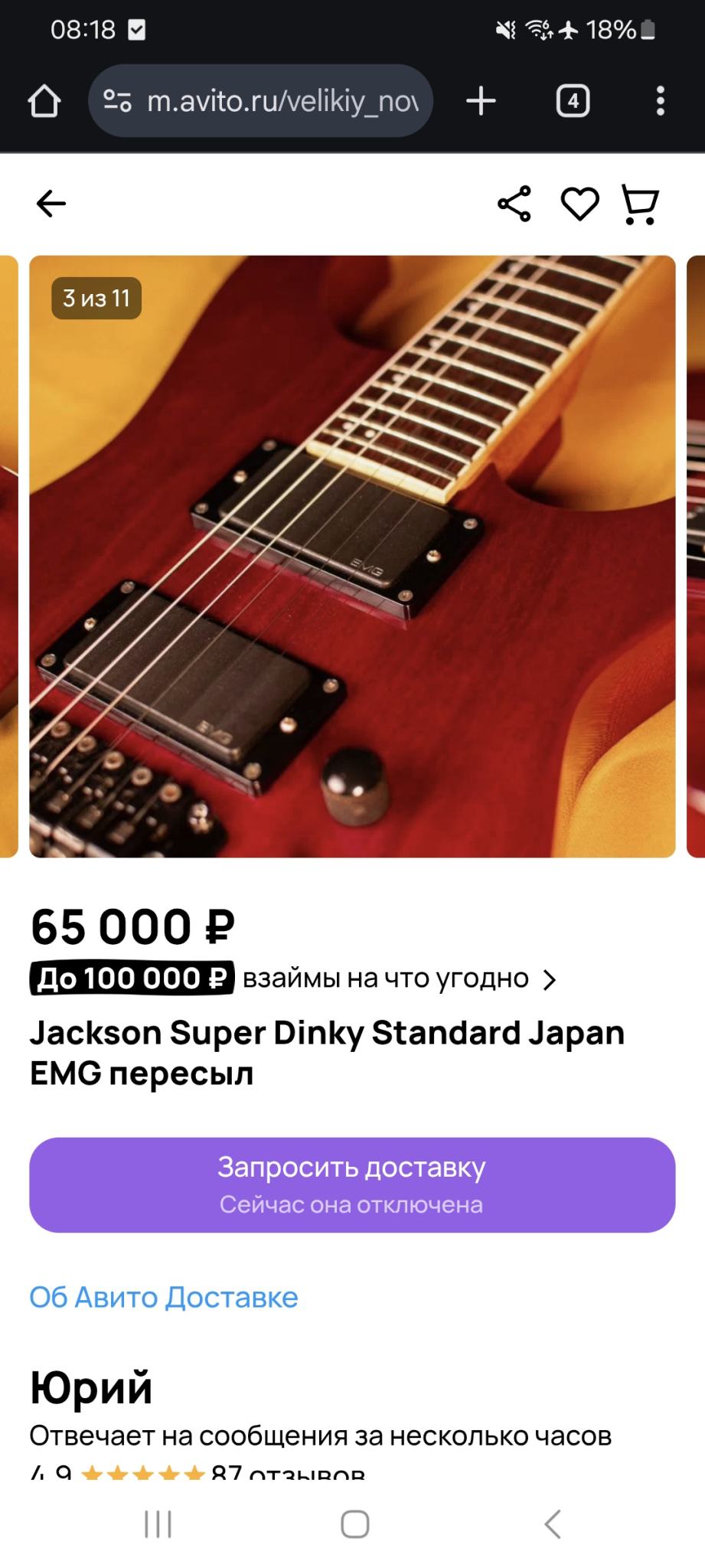Go to the browser home page
705x1568 pixels.
(44, 101)
